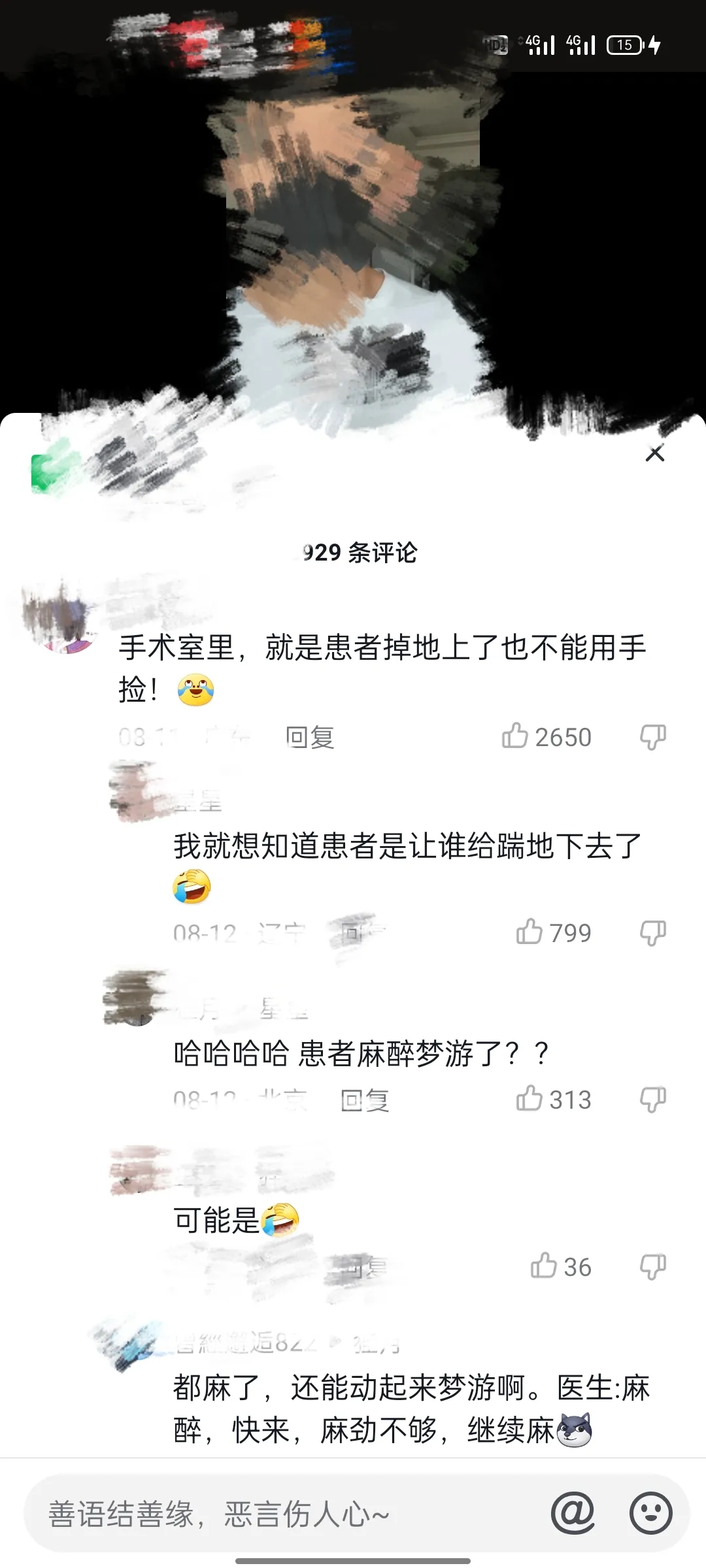Like the 可能是 comment

(x=543, y=1266)
